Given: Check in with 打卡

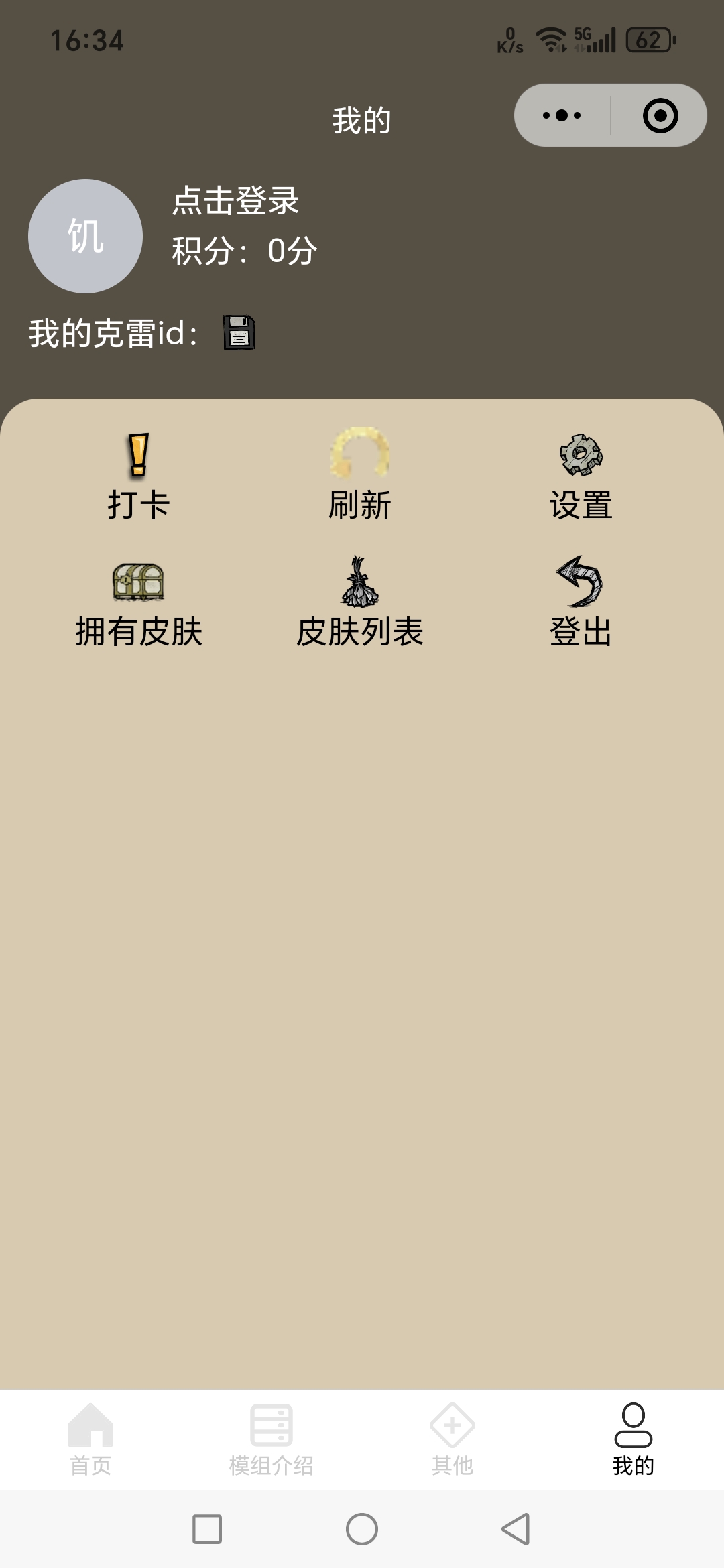Looking at the screenshot, I should click(139, 476).
